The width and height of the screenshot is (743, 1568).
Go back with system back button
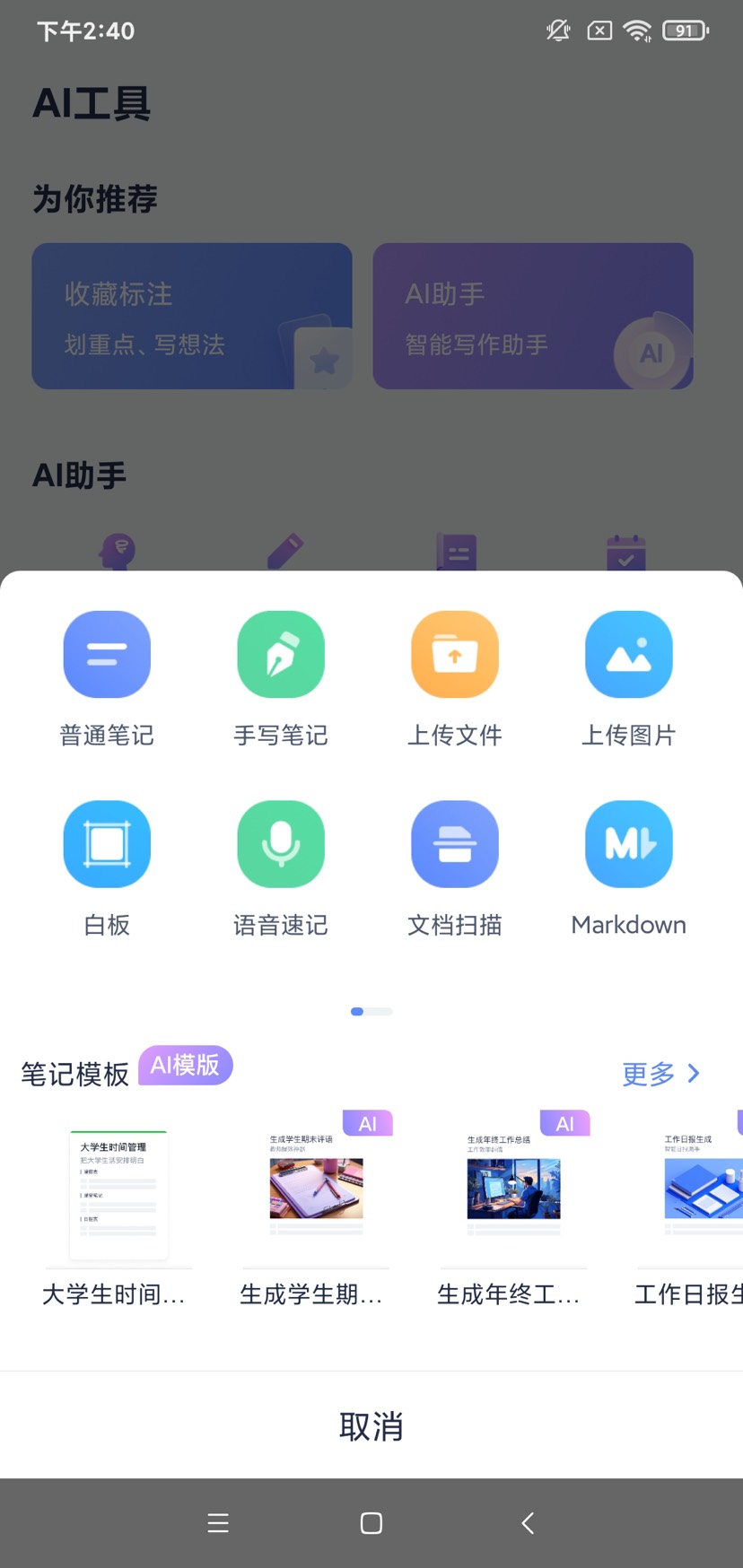(528, 1523)
